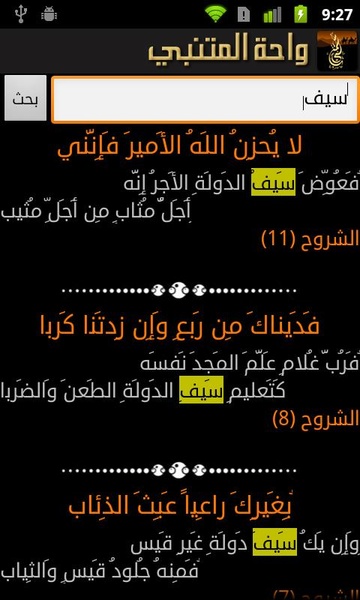Viewport: 360px width, 600px height.
Task: Tap the بحث search button
Action: 25,98
